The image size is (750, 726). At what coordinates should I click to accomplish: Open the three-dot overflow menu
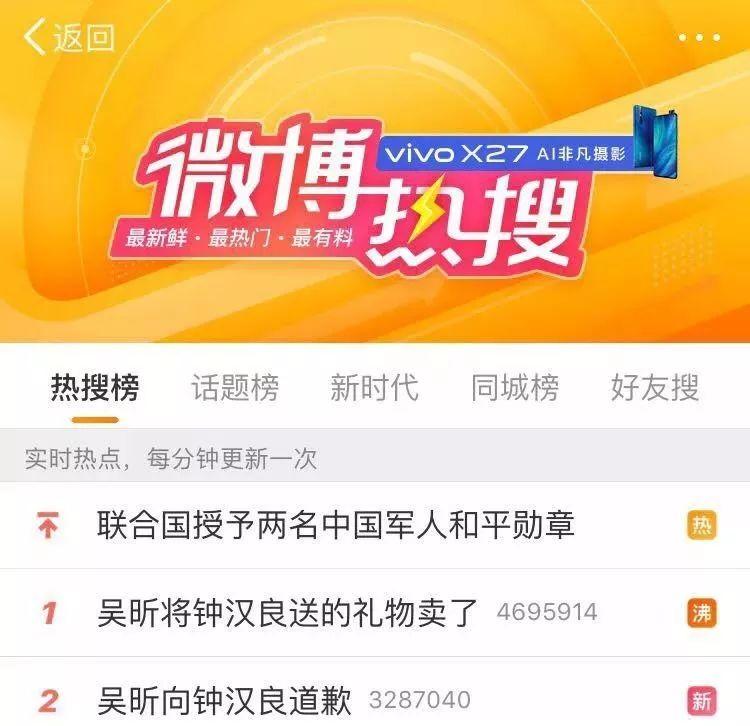click(698, 38)
